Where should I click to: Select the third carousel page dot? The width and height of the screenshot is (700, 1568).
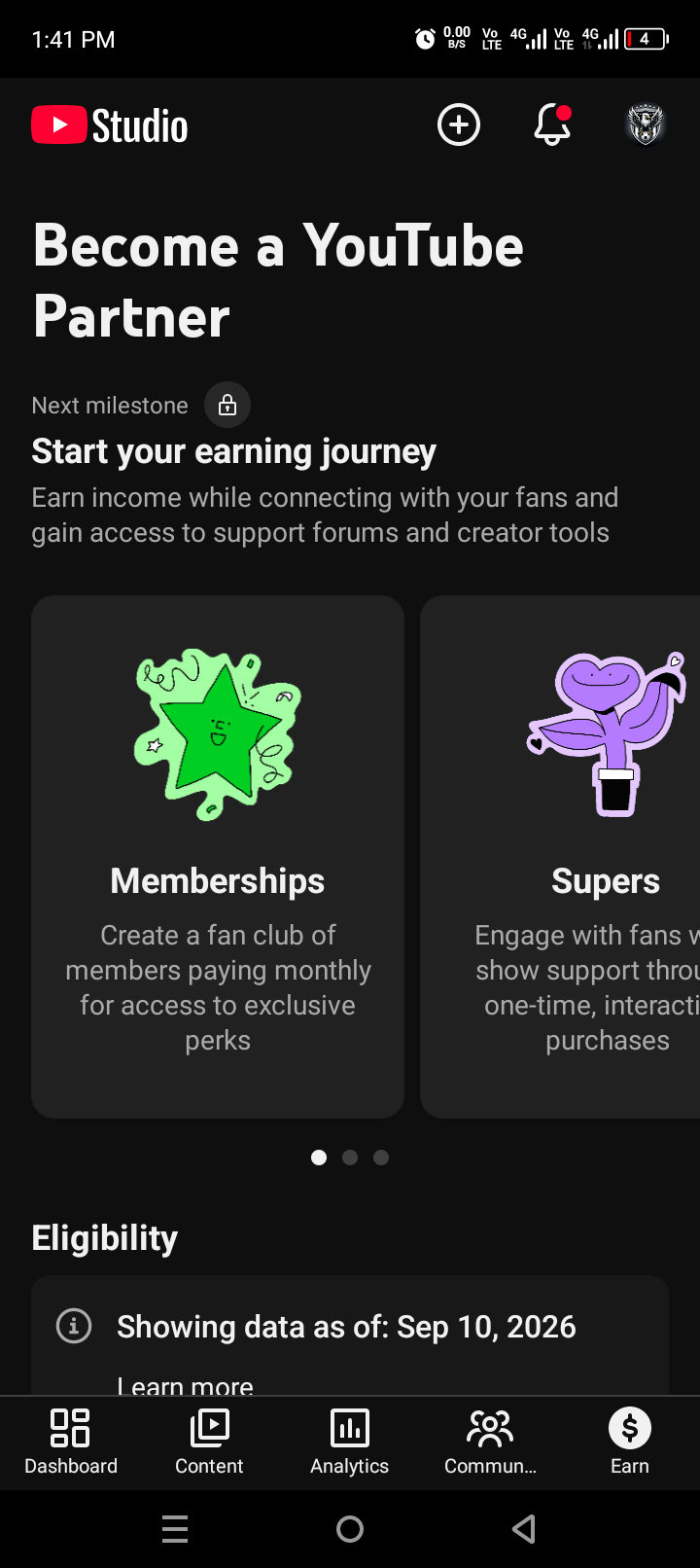point(381,1158)
